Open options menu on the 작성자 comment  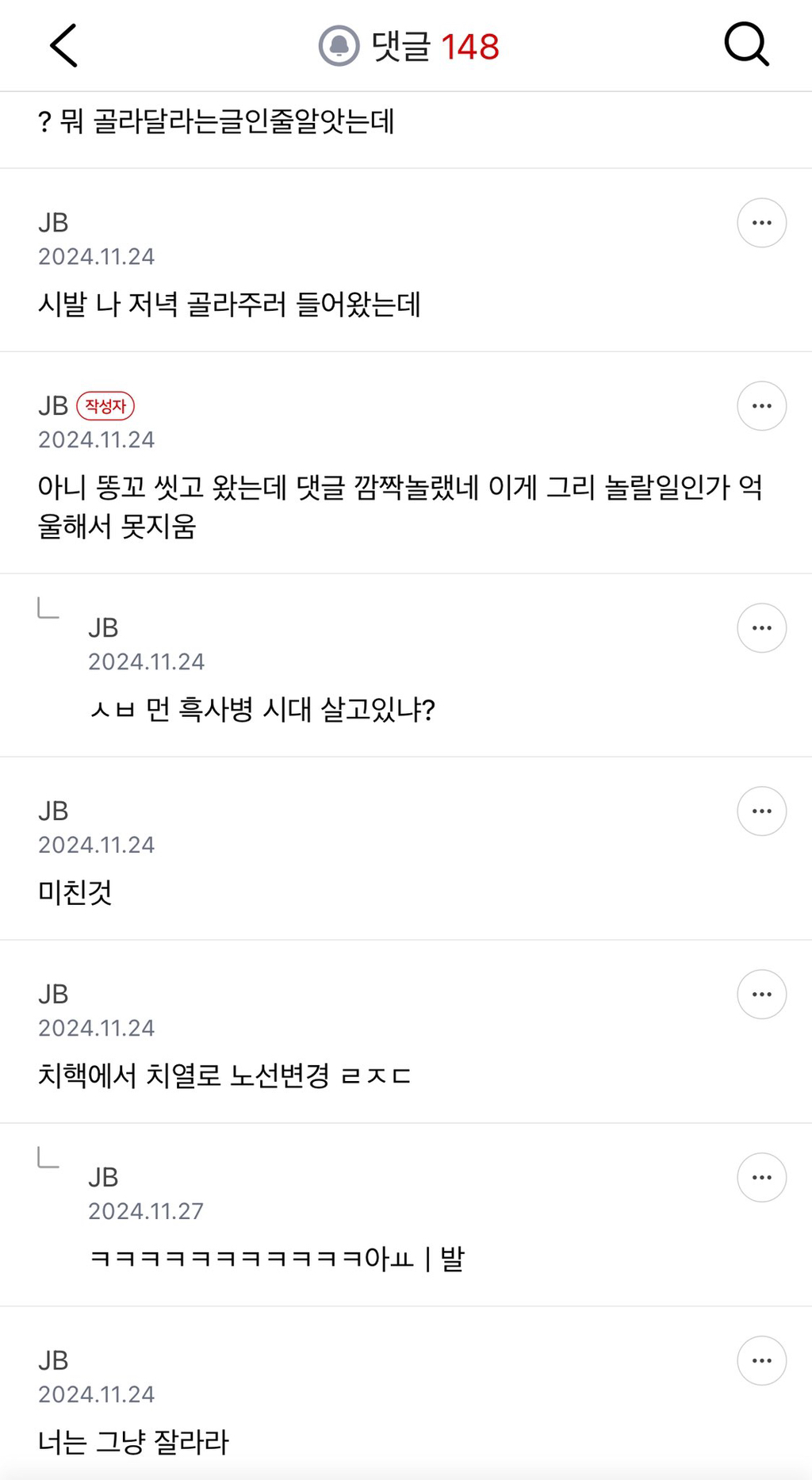[x=761, y=406]
